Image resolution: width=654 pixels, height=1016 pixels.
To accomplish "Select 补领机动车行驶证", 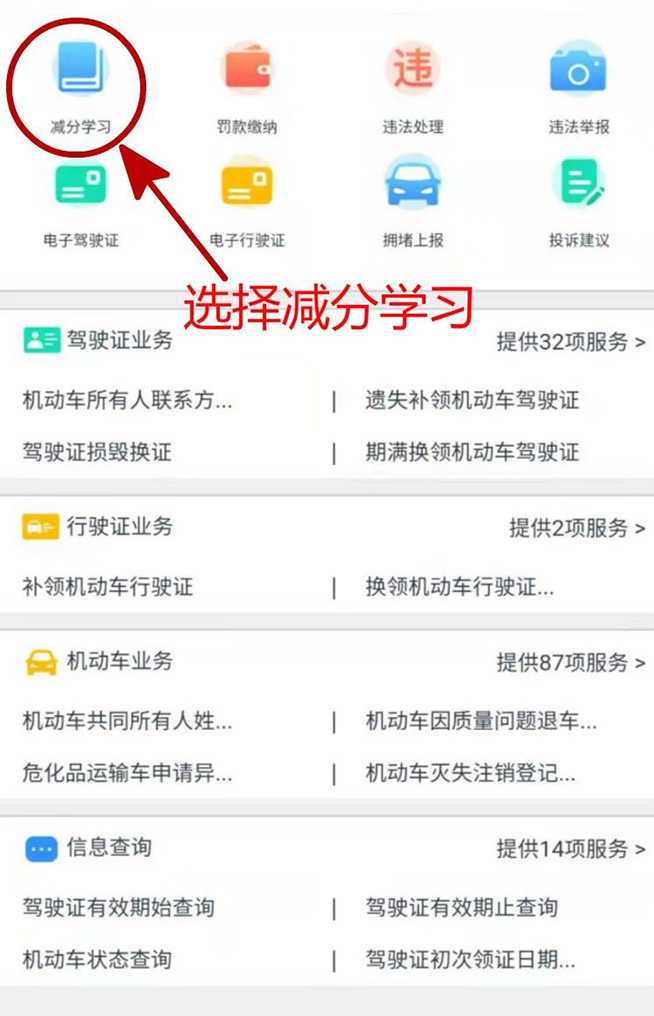I will [108, 587].
